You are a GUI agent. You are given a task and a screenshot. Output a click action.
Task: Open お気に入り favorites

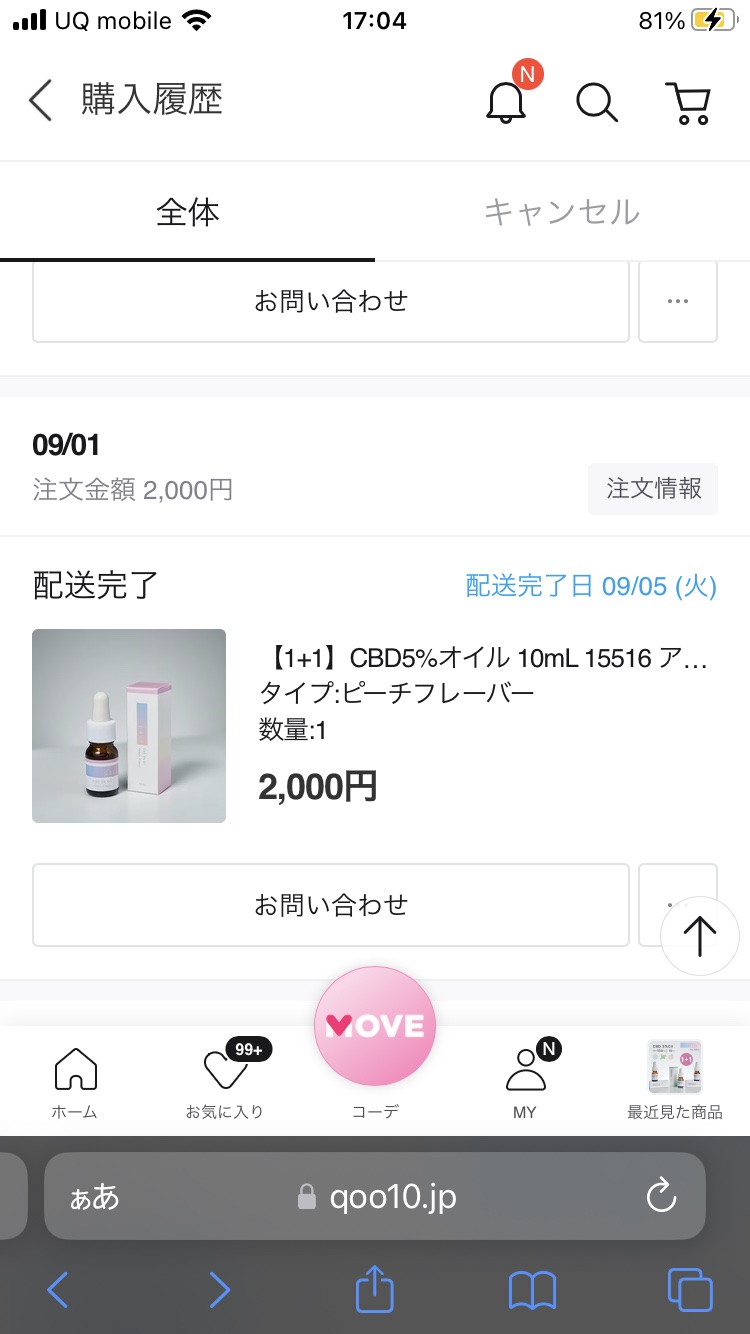pyautogui.click(x=225, y=1082)
